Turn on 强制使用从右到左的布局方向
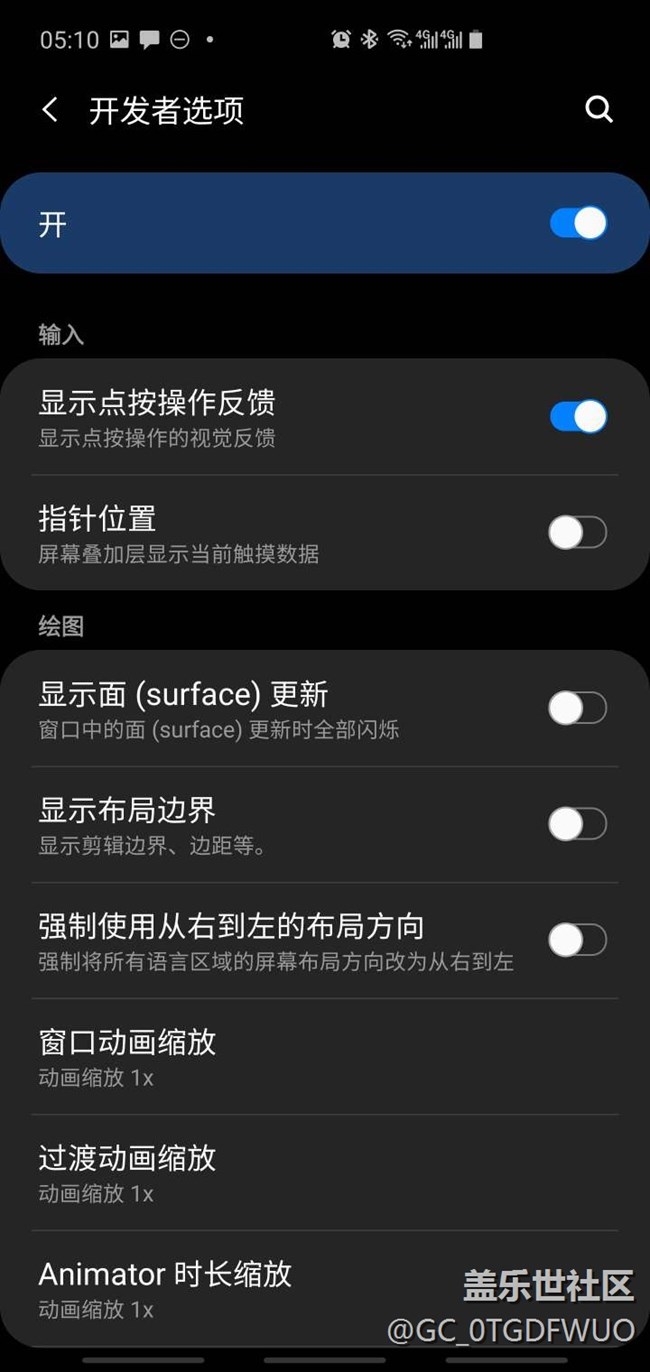650x1372 pixels. [578, 940]
